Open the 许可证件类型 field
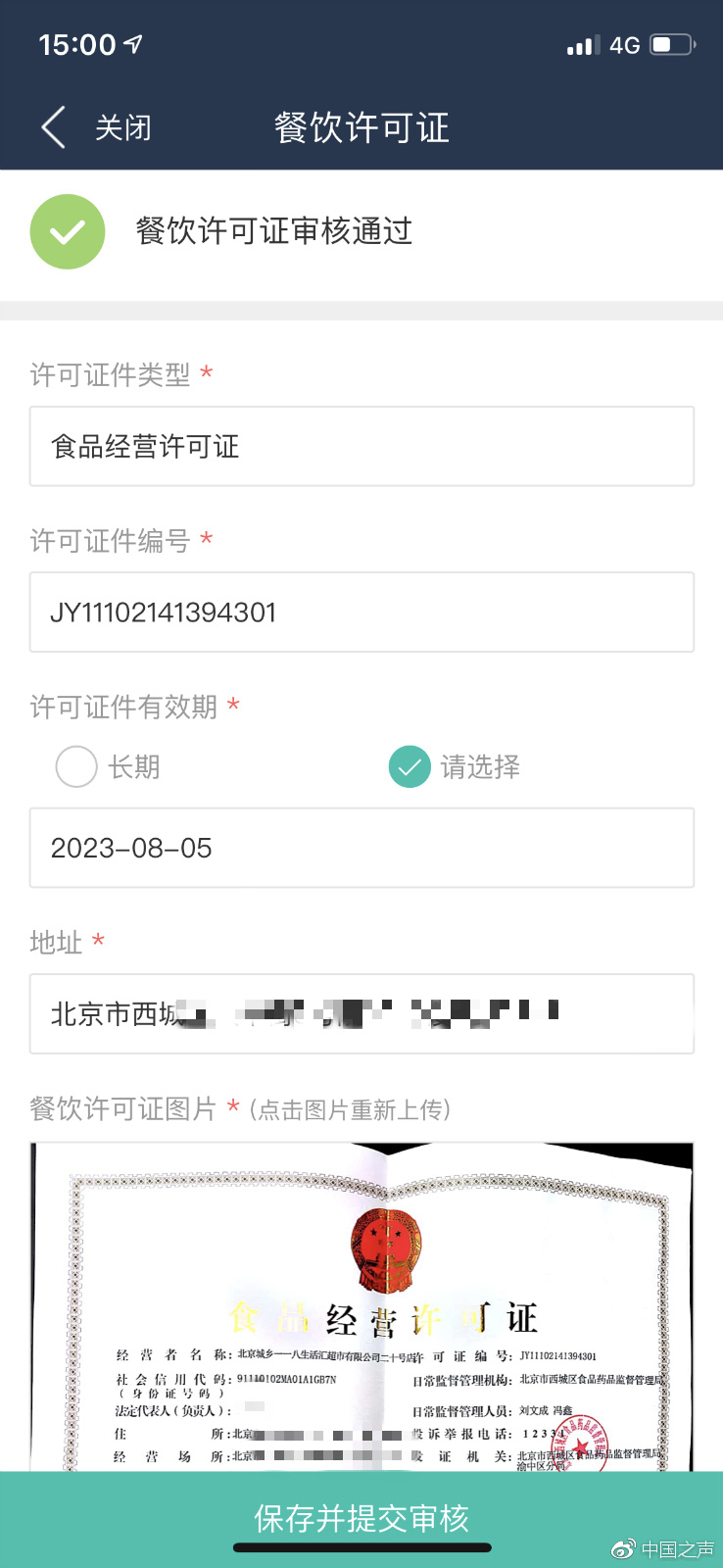The height and width of the screenshot is (1568, 723). tap(361, 447)
